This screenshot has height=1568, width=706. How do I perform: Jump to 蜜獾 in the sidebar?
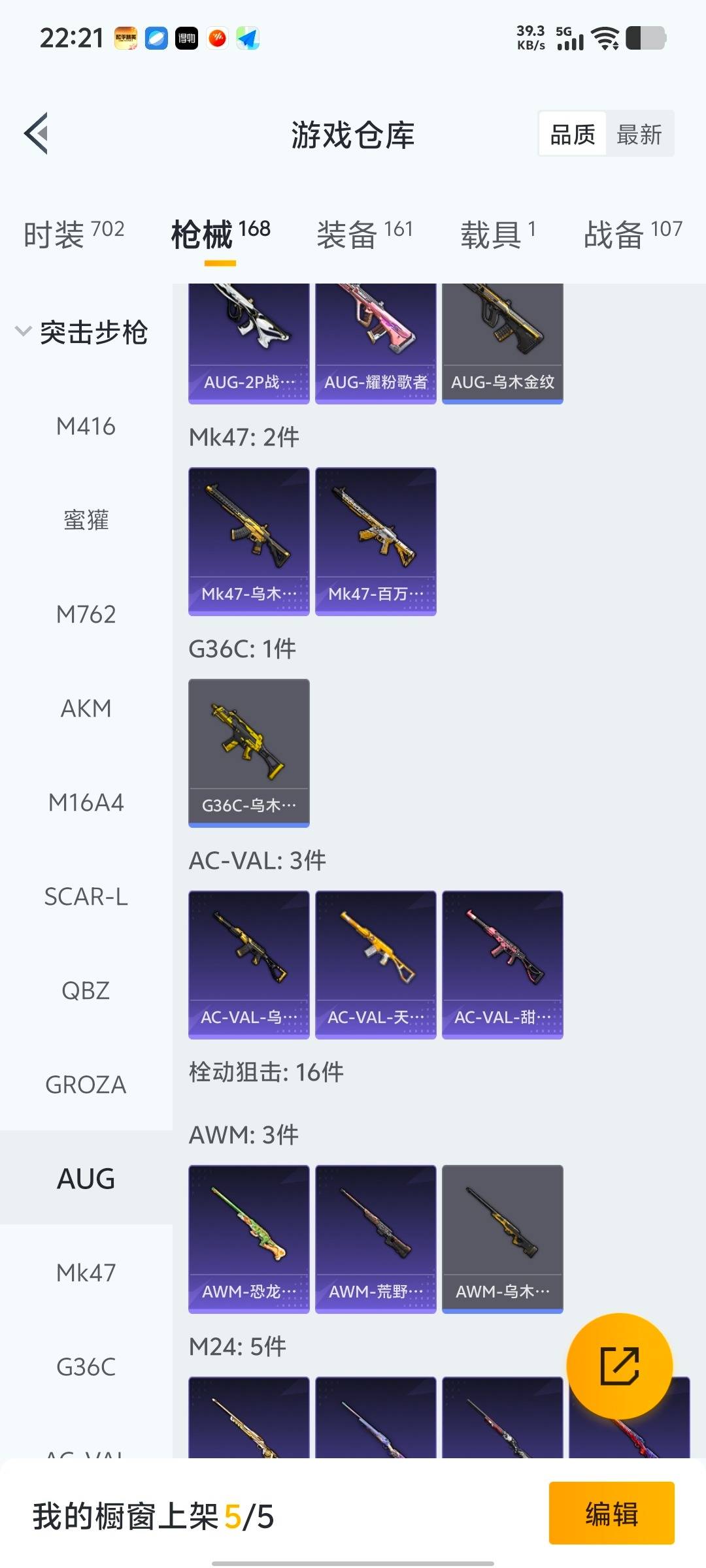pos(86,521)
